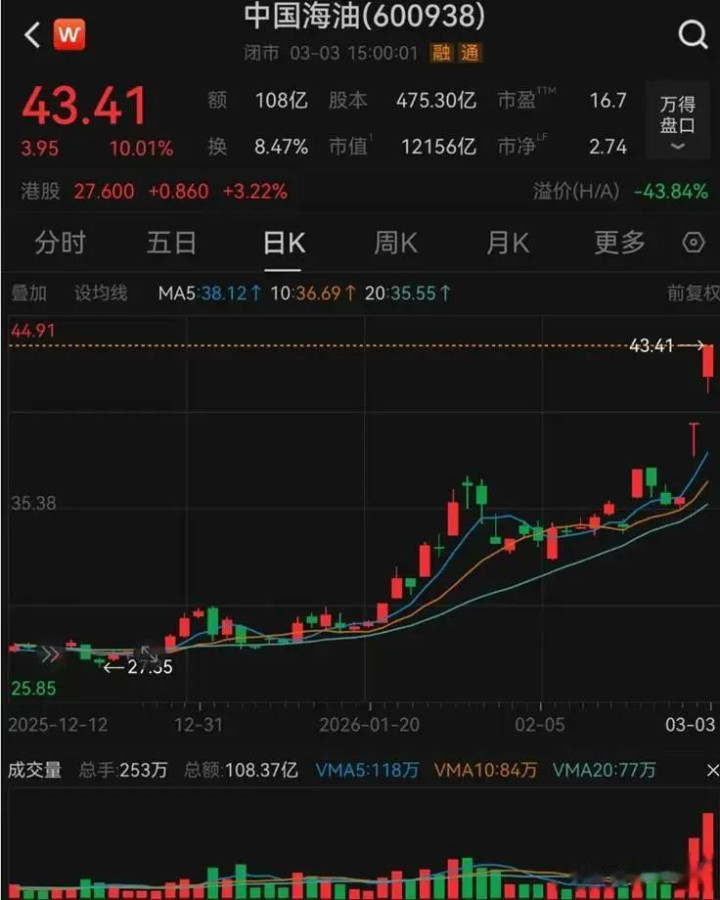The image size is (720, 900).
Task: Switch to the 分时 chart tab
Action: coord(60,243)
